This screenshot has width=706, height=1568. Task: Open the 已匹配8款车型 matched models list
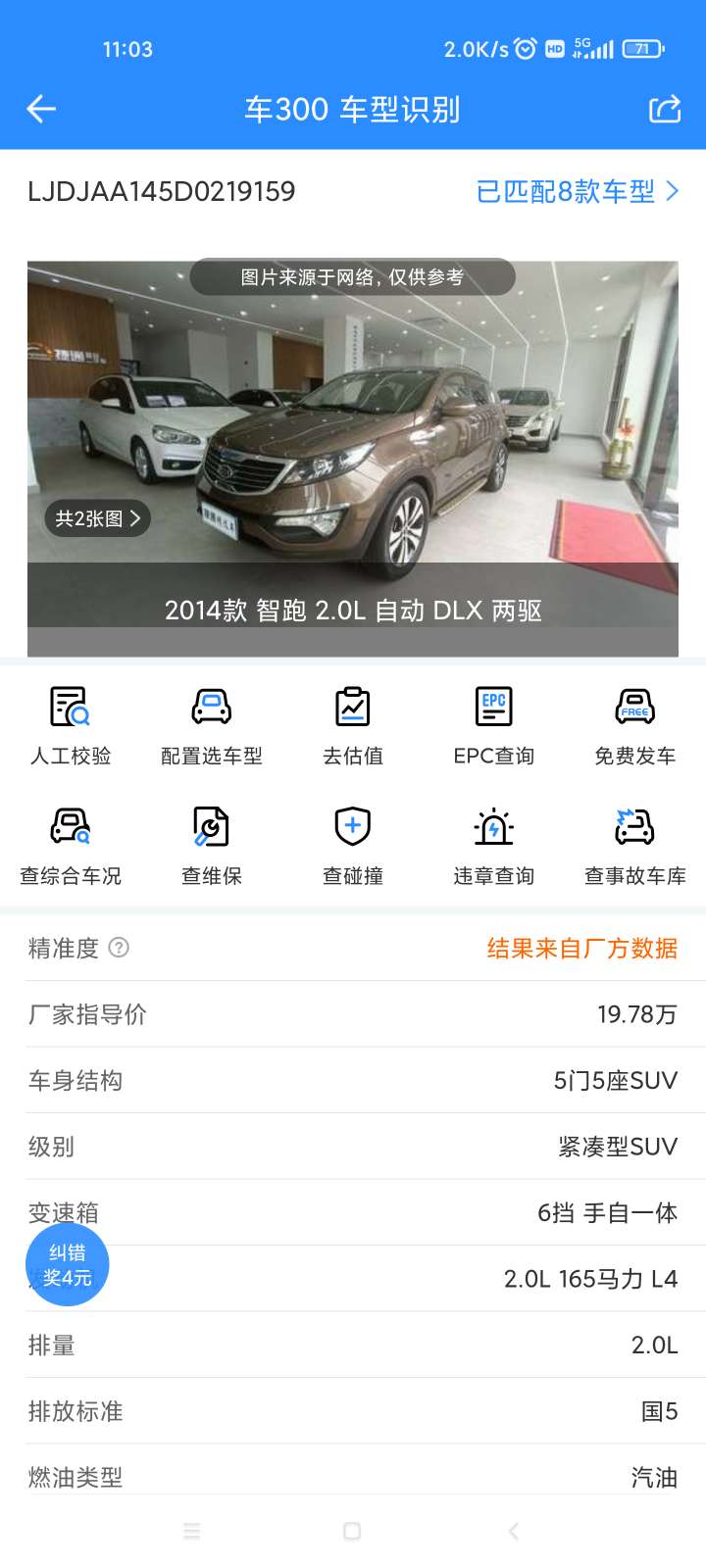tap(578, 191)
